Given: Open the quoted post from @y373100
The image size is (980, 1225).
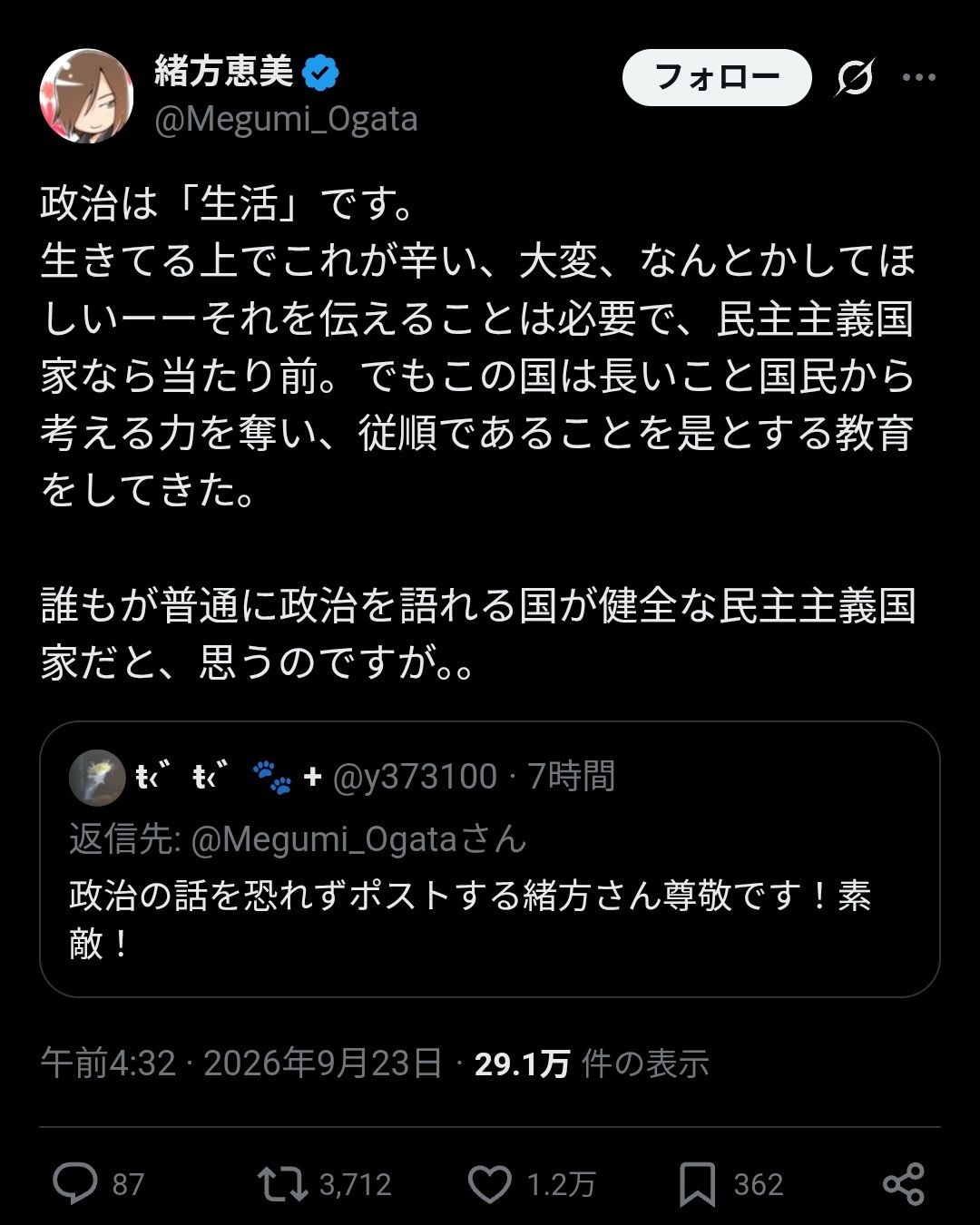Looking at the screenshot, I should click(490, 859).
